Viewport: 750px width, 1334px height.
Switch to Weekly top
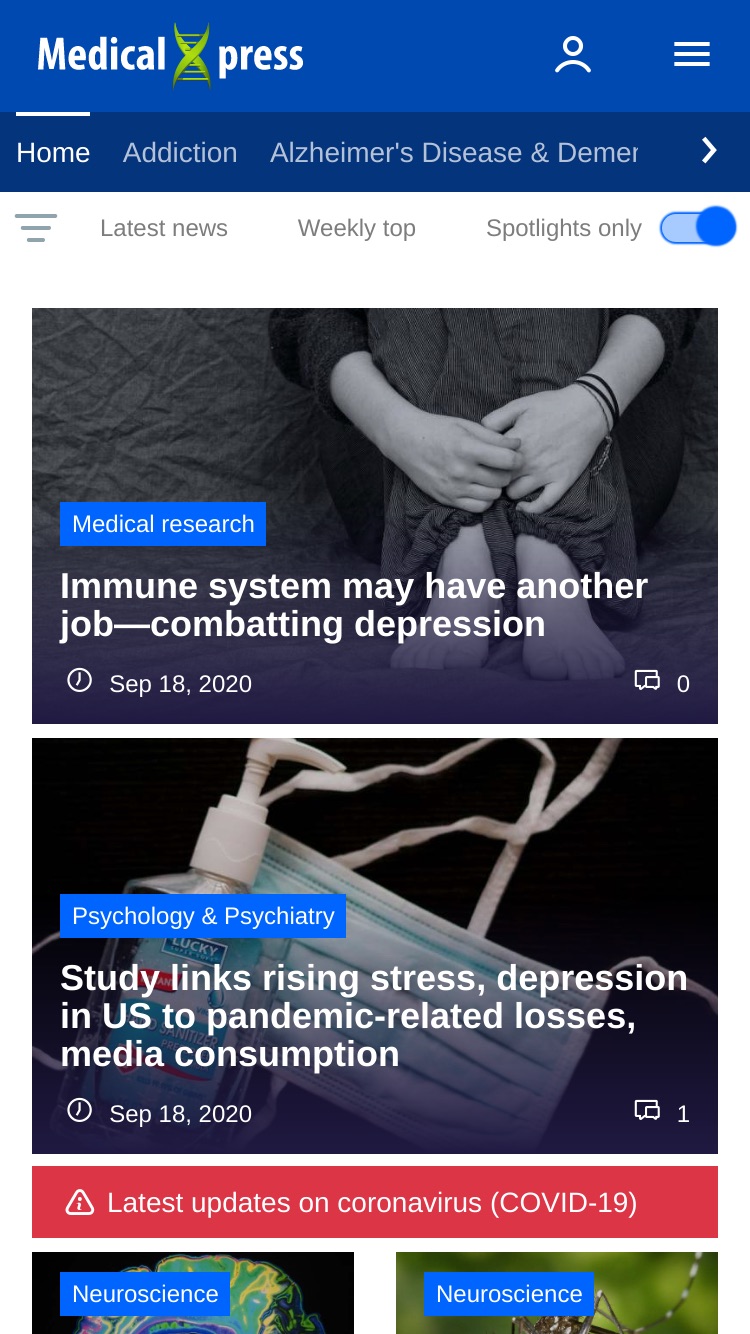pos(357,228)
